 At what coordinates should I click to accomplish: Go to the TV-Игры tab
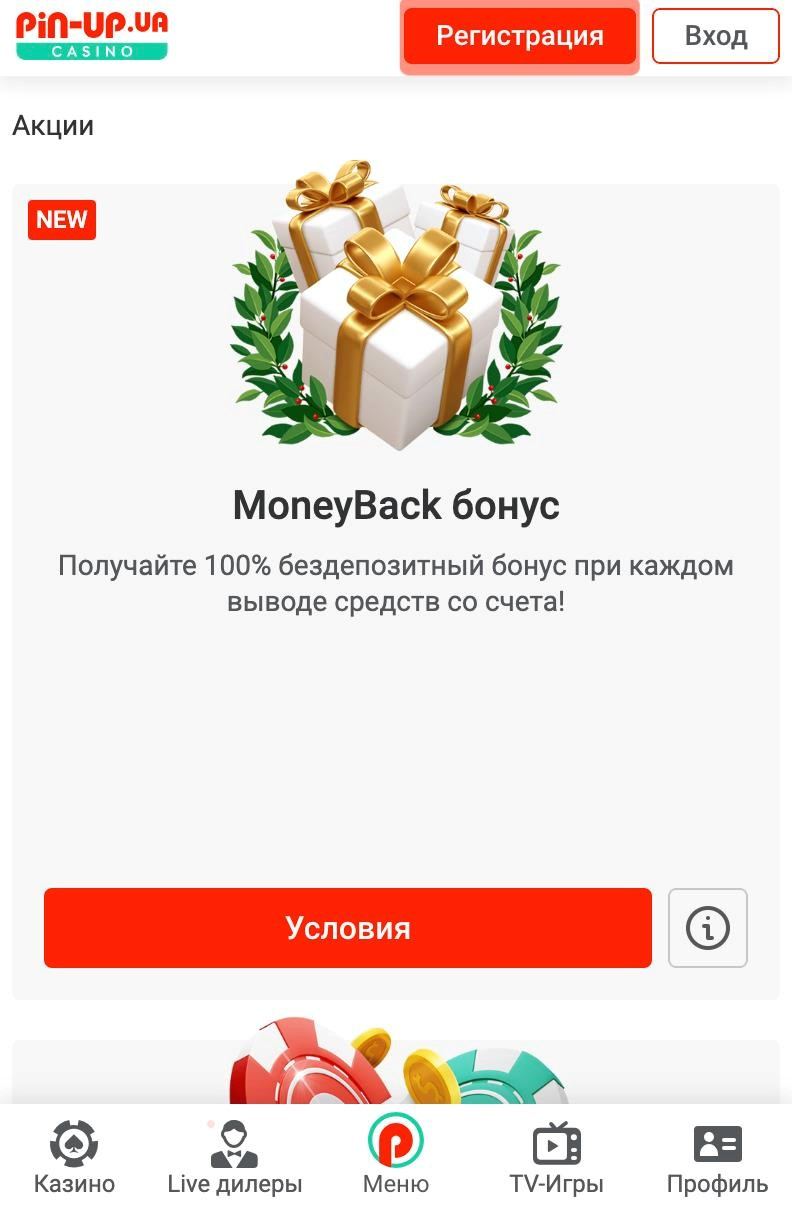[x=556, y=1159]
